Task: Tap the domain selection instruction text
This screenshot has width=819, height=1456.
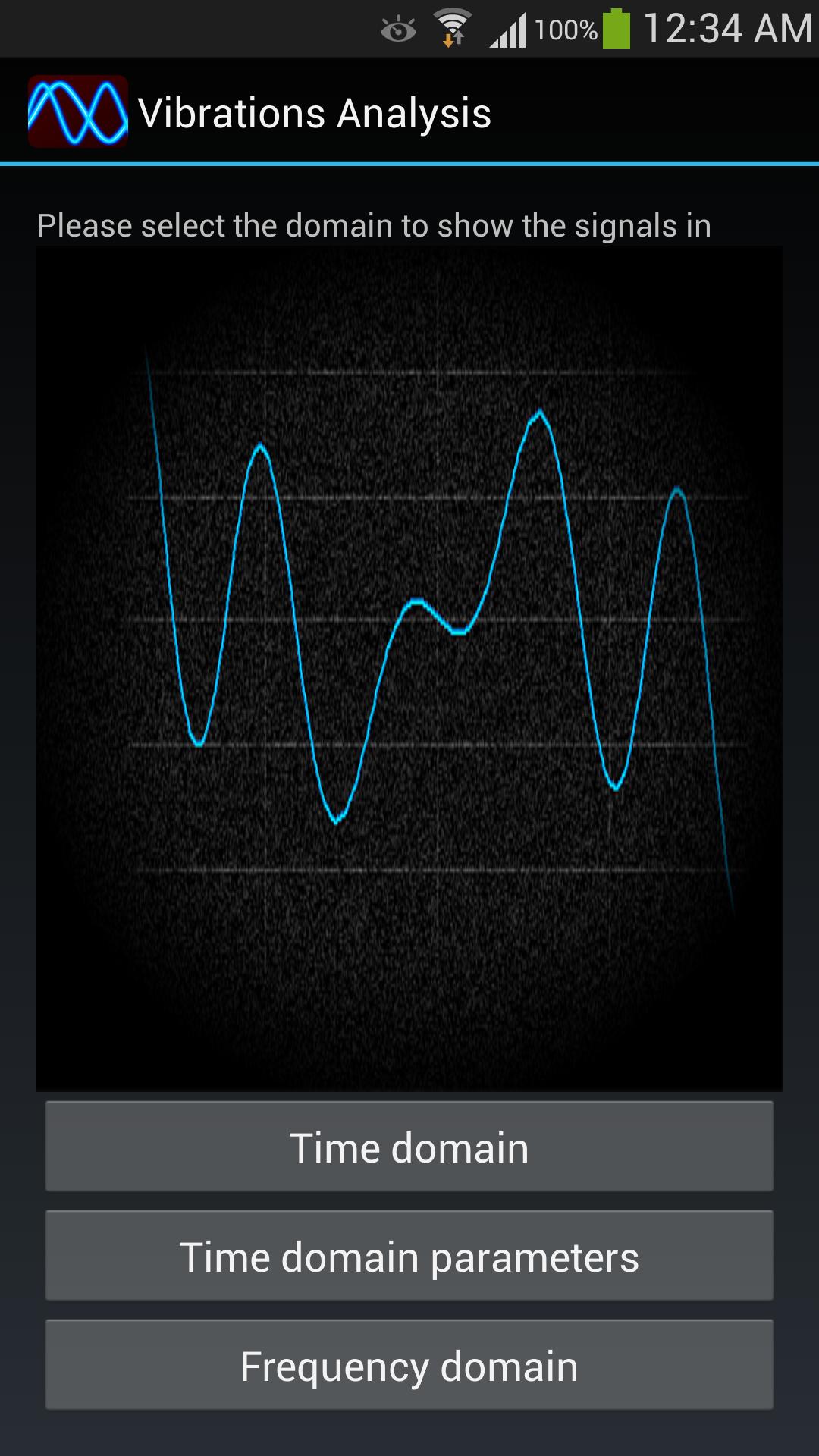Action: tap(374, 224)
